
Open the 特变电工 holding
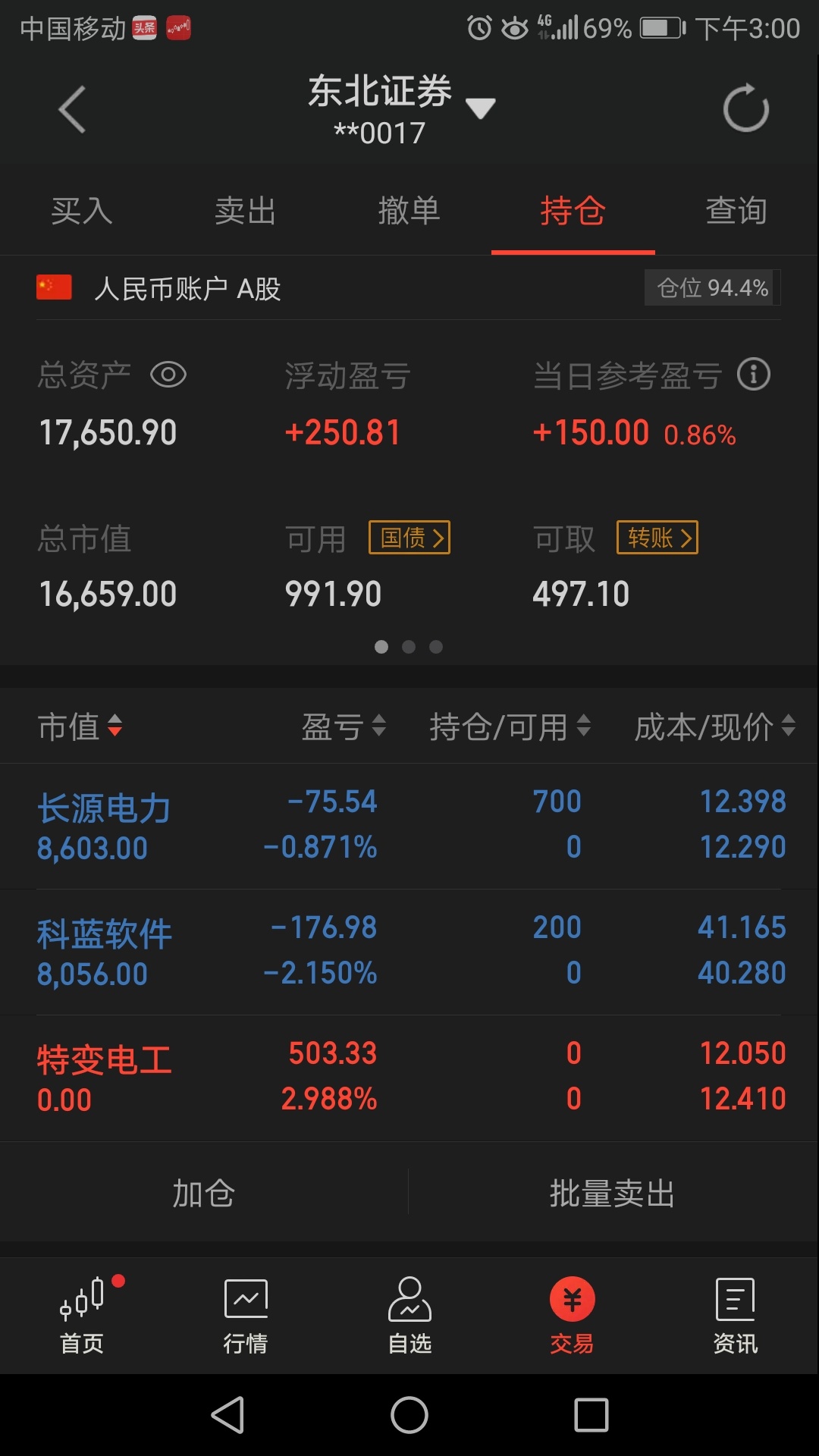409,1077
